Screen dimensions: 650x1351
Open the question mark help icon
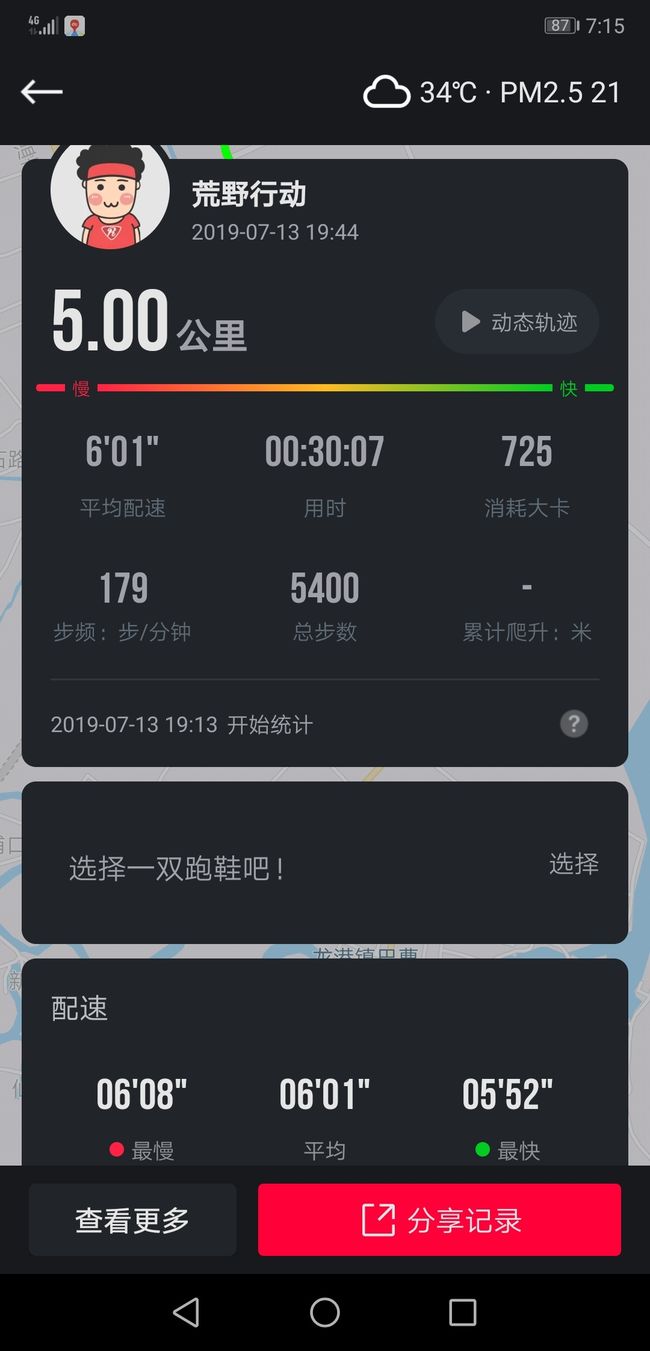point(573,724)
